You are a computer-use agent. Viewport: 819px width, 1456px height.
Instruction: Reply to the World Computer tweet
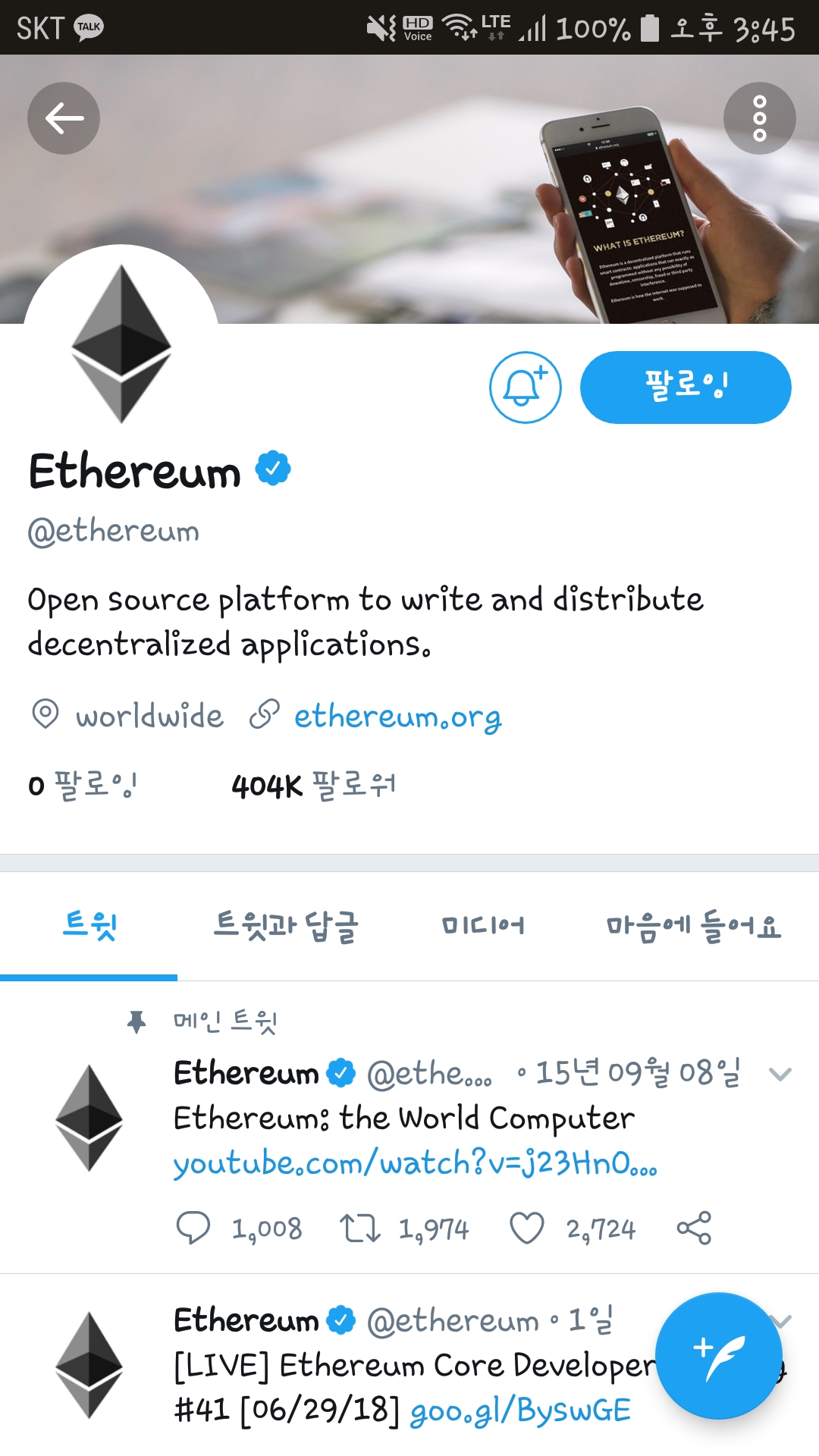click(x=193, y=1228)
